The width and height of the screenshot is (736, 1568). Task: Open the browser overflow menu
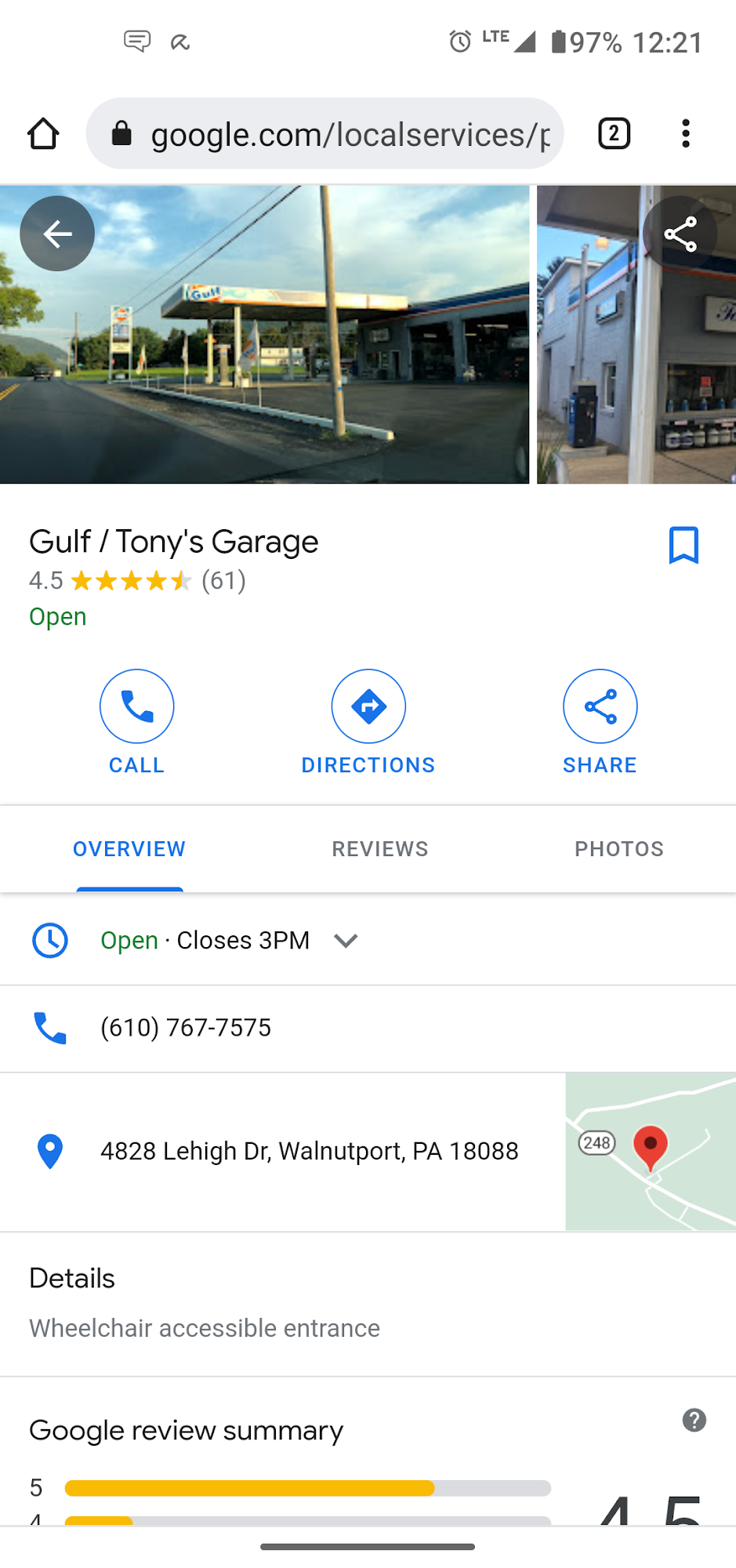pyautogui.click(x=686, y=134)
